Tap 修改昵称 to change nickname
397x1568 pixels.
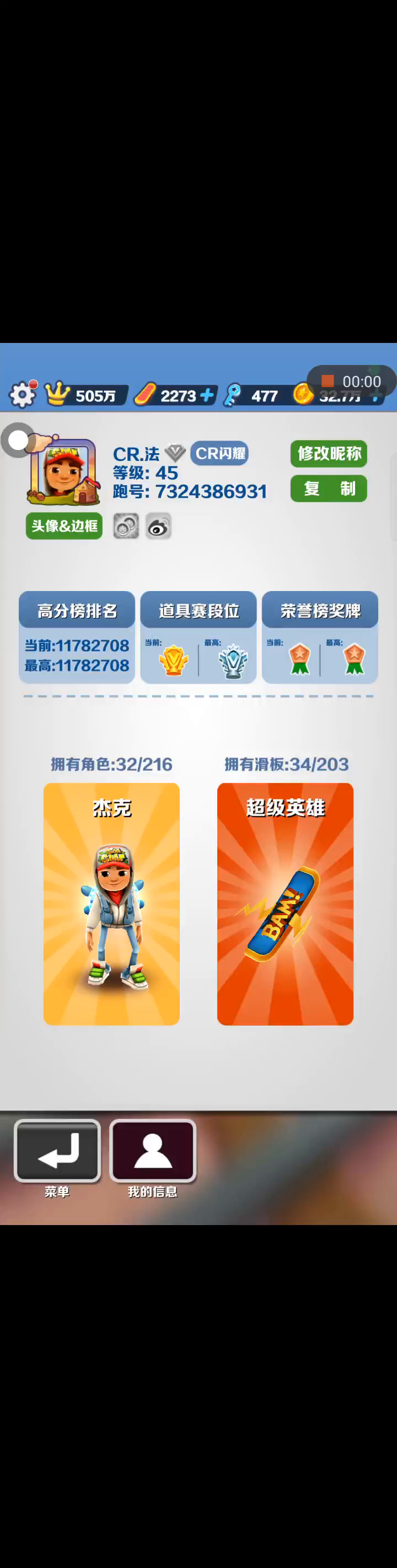pyautogui.click(x=328, y=454)
